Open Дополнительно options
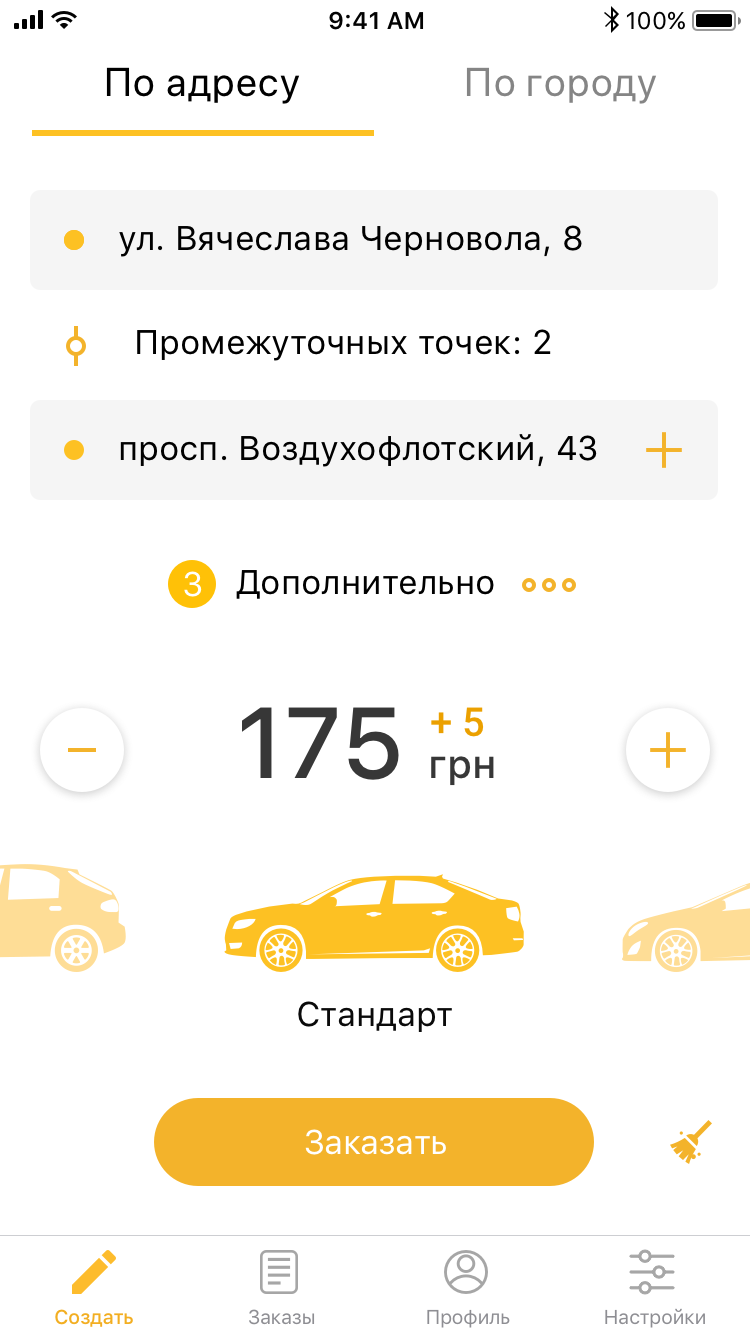This screenshot has width=750, height=1334. [365, 584]
